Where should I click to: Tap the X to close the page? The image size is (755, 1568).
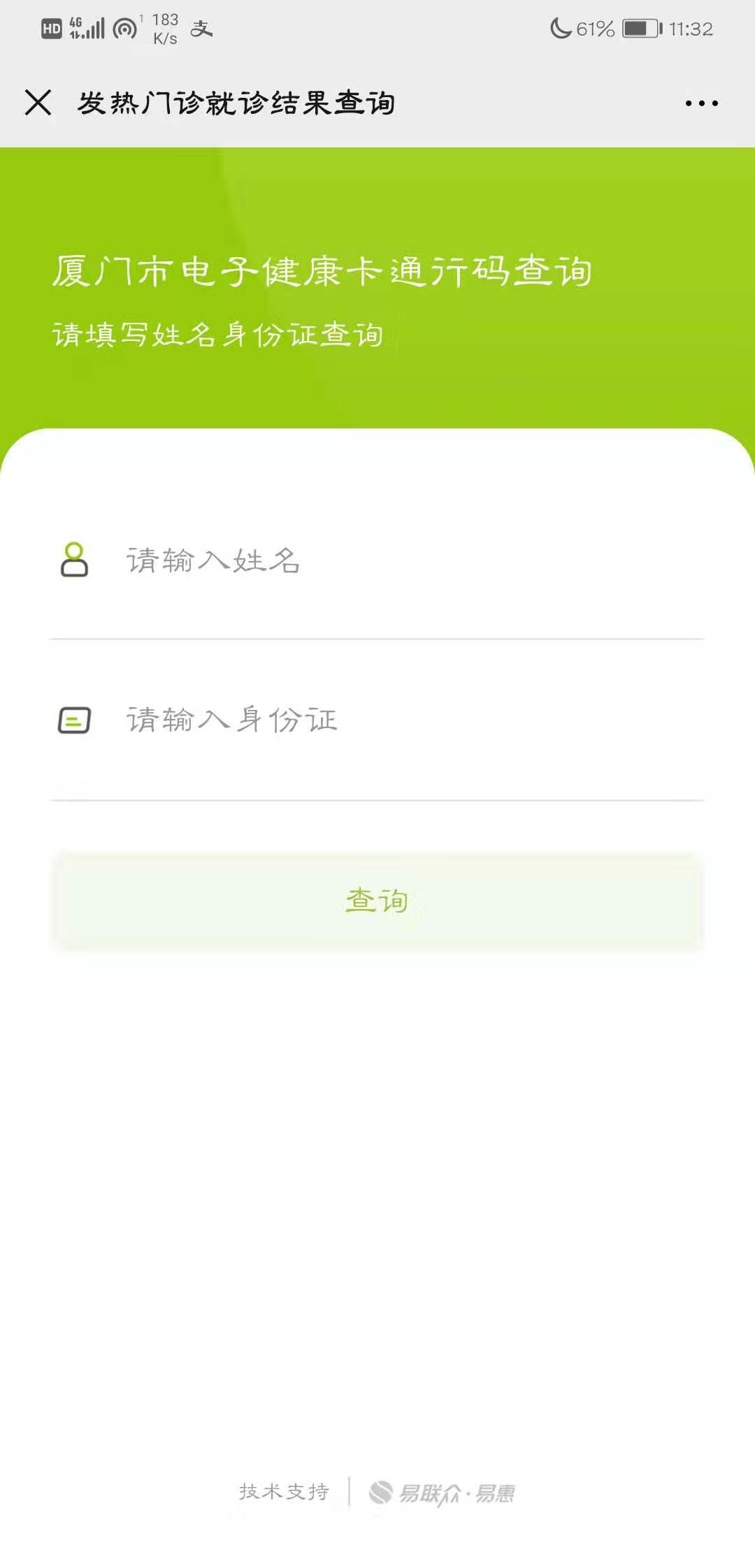[38, 103]
